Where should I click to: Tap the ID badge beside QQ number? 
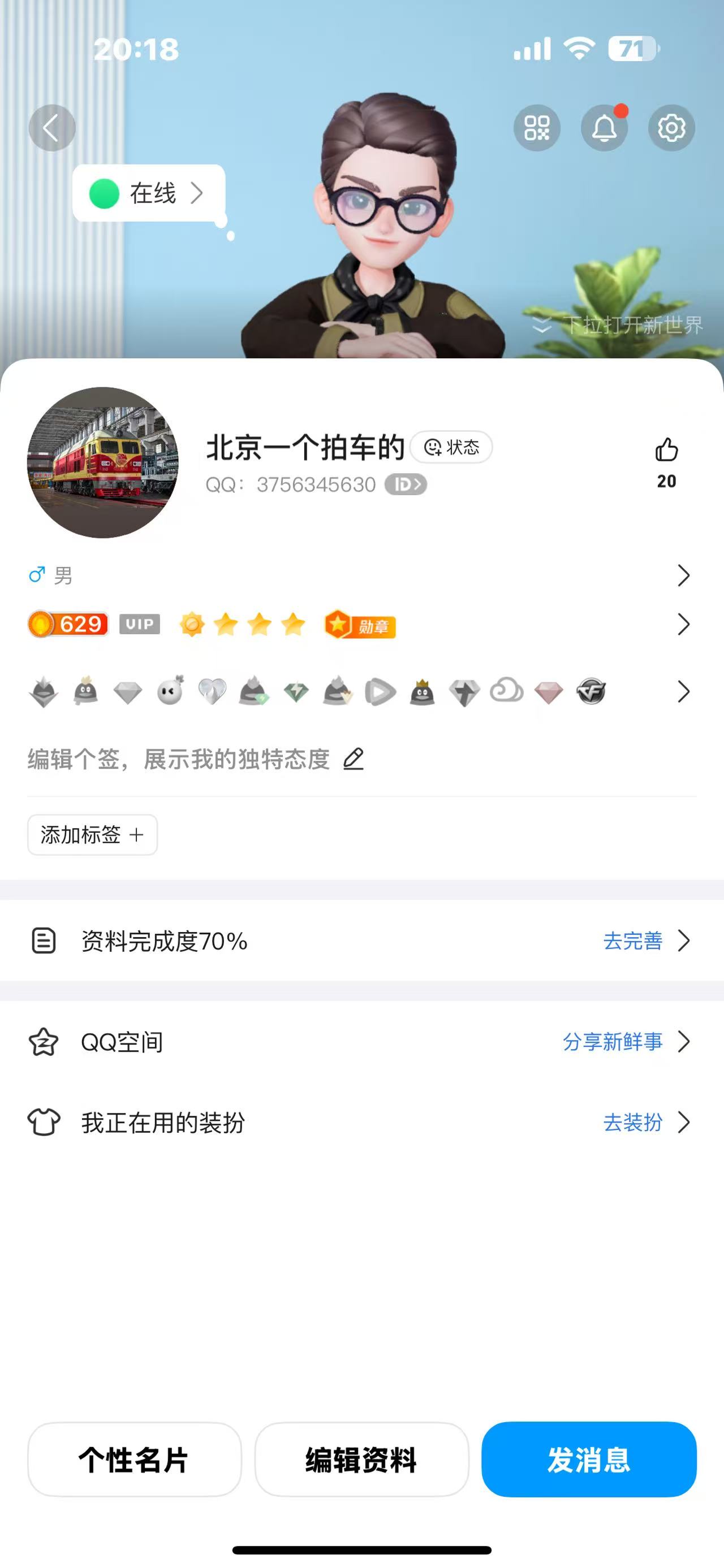(x=406, y=484)
